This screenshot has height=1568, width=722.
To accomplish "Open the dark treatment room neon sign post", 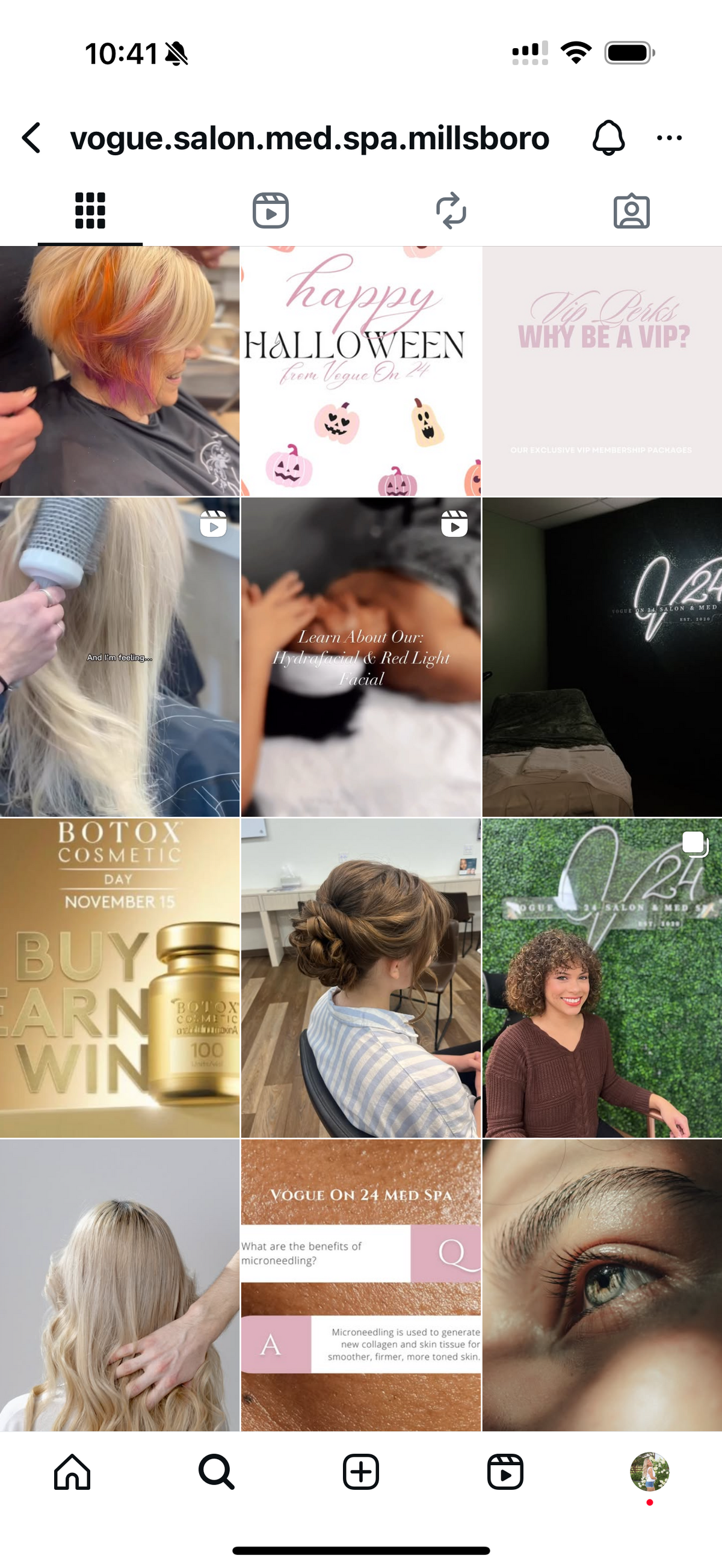I will pos(602,657).
